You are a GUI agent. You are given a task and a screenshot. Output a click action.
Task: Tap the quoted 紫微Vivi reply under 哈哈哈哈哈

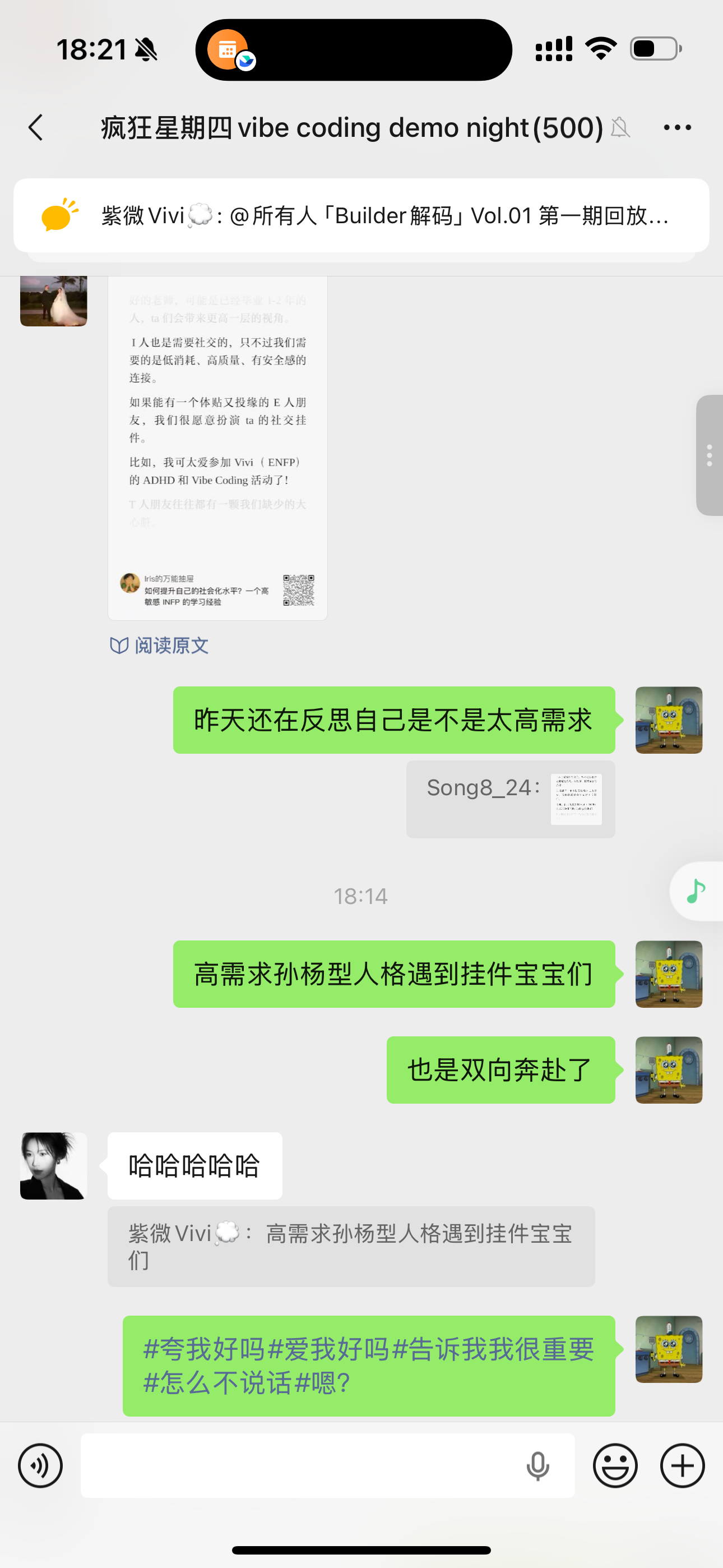(351, 1246)
